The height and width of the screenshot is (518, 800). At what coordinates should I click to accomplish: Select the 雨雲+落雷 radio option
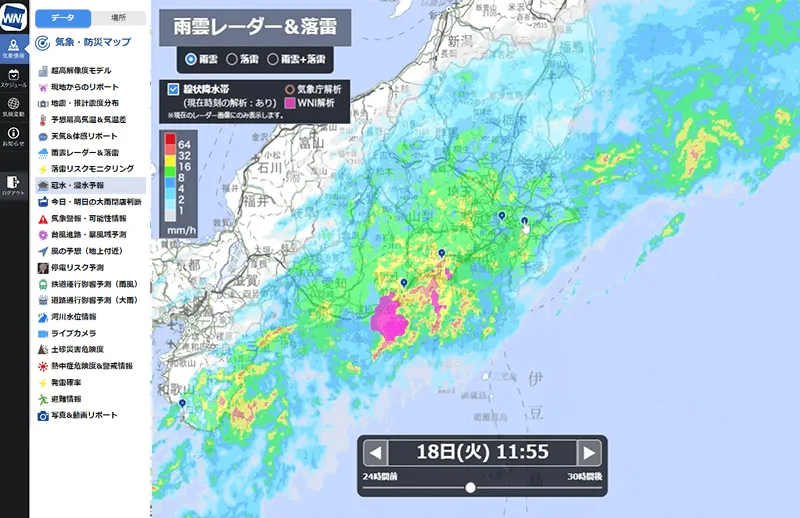(273, 59)
